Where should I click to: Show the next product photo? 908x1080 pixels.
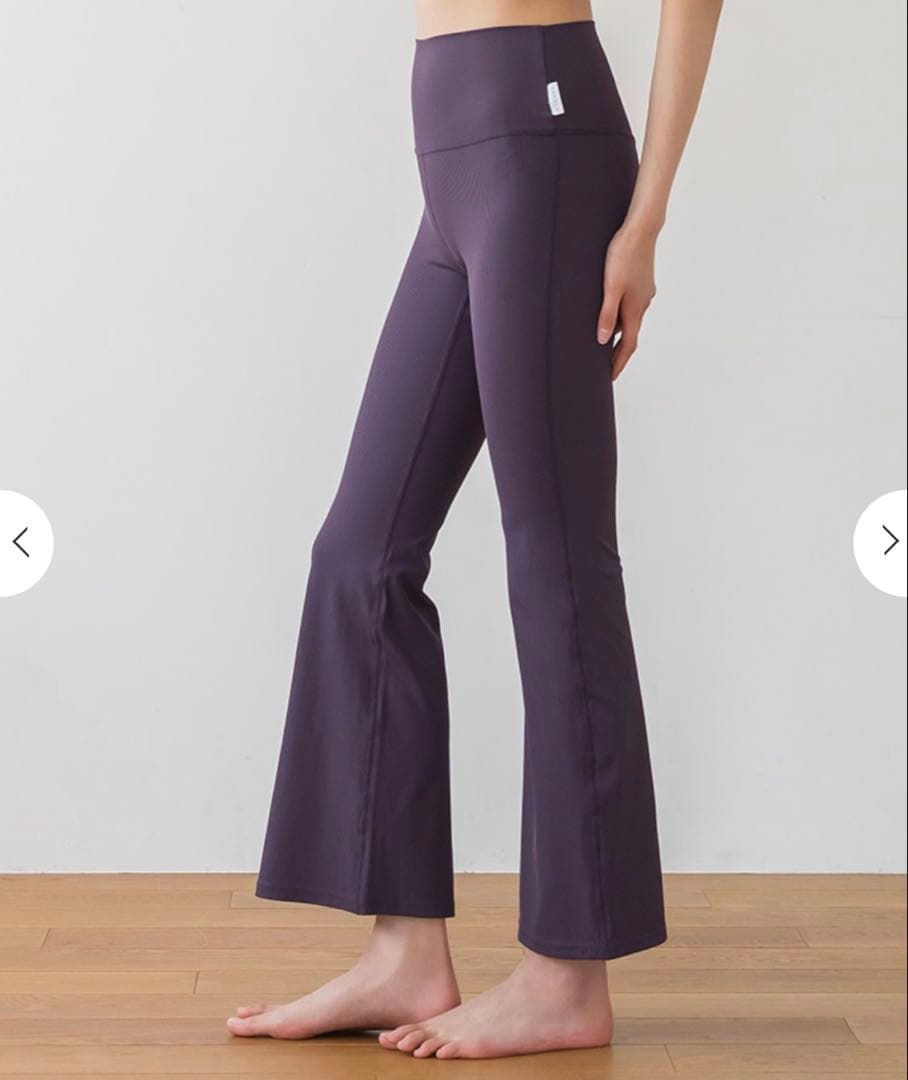887,541
